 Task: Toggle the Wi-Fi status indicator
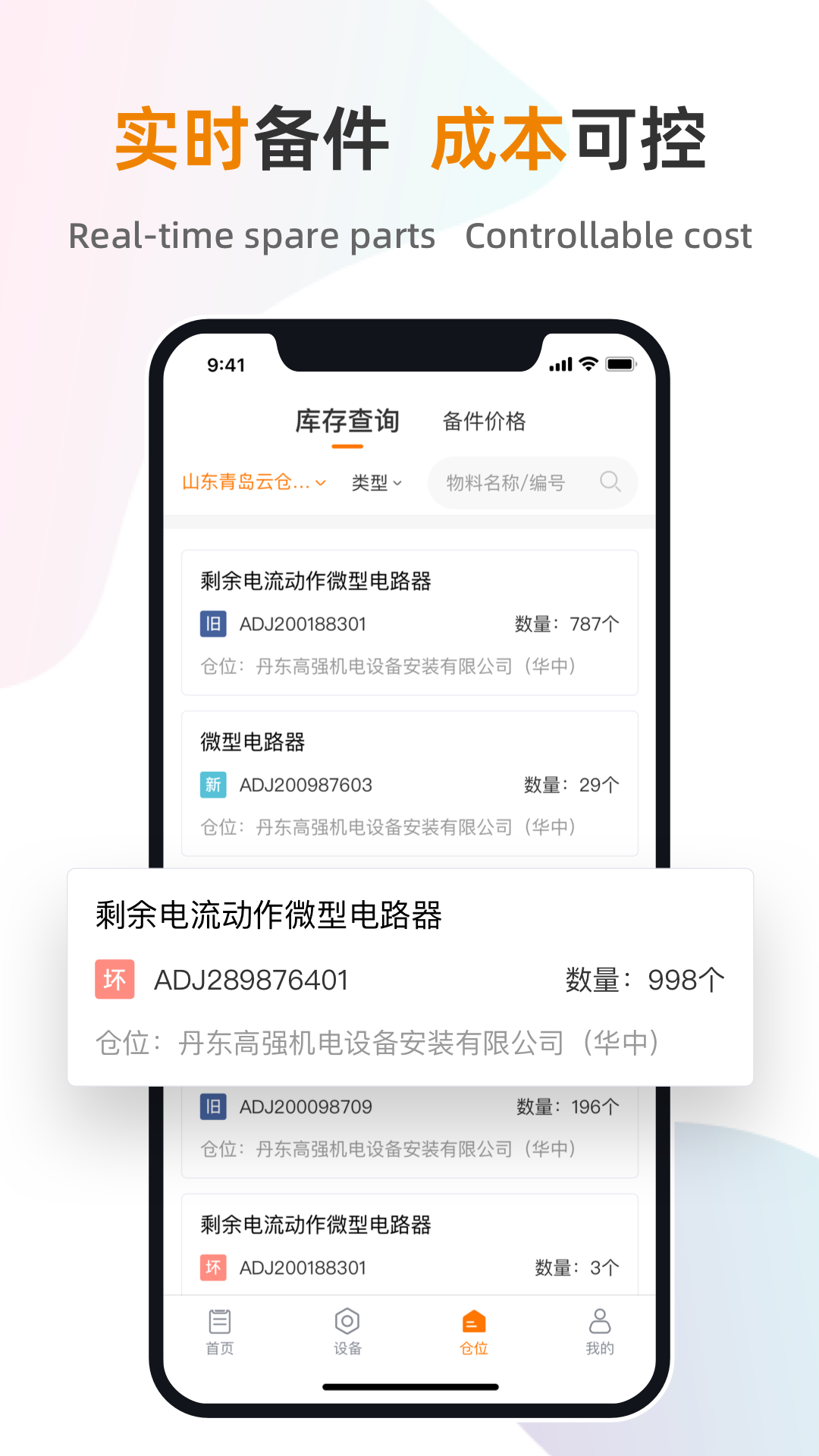pos(587,364)
